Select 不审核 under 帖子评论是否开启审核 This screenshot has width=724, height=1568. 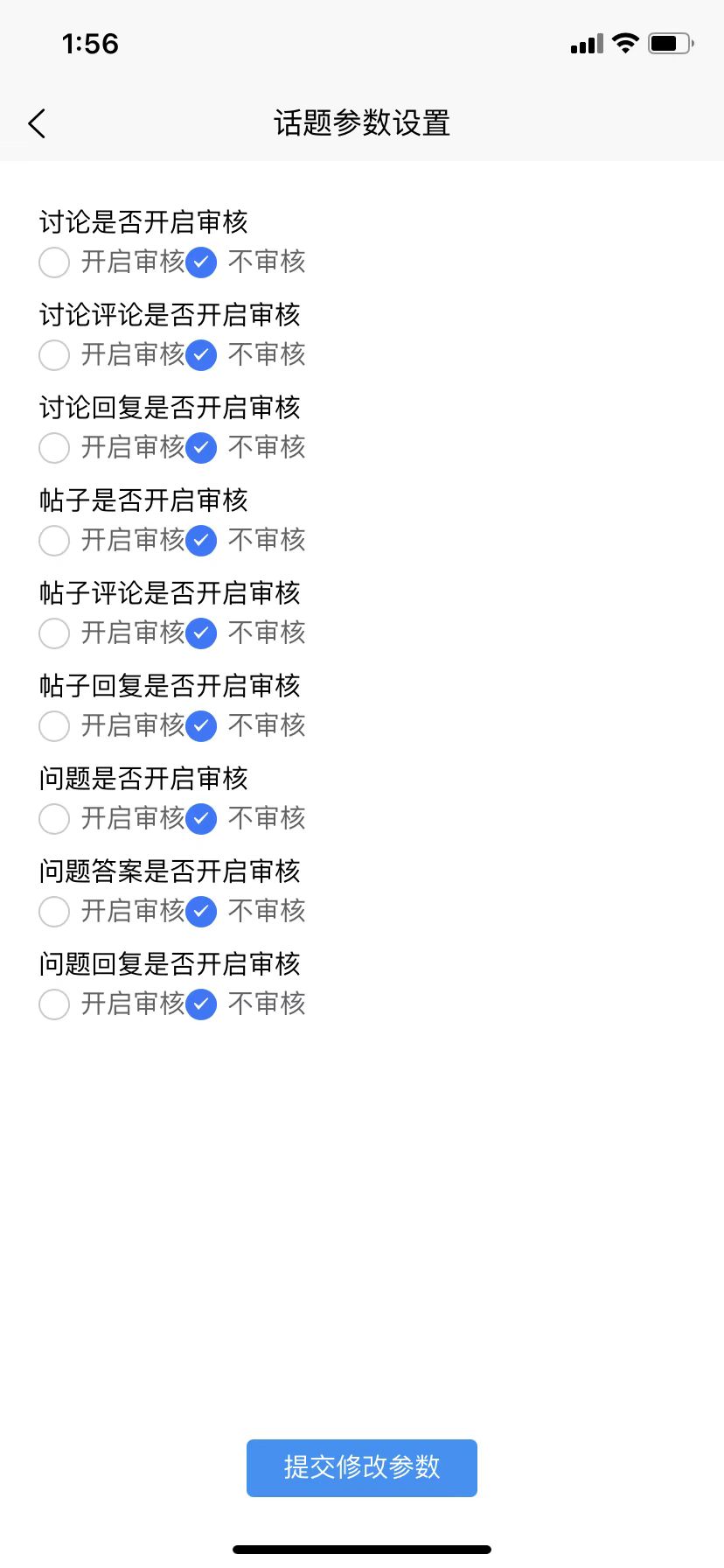202,633
